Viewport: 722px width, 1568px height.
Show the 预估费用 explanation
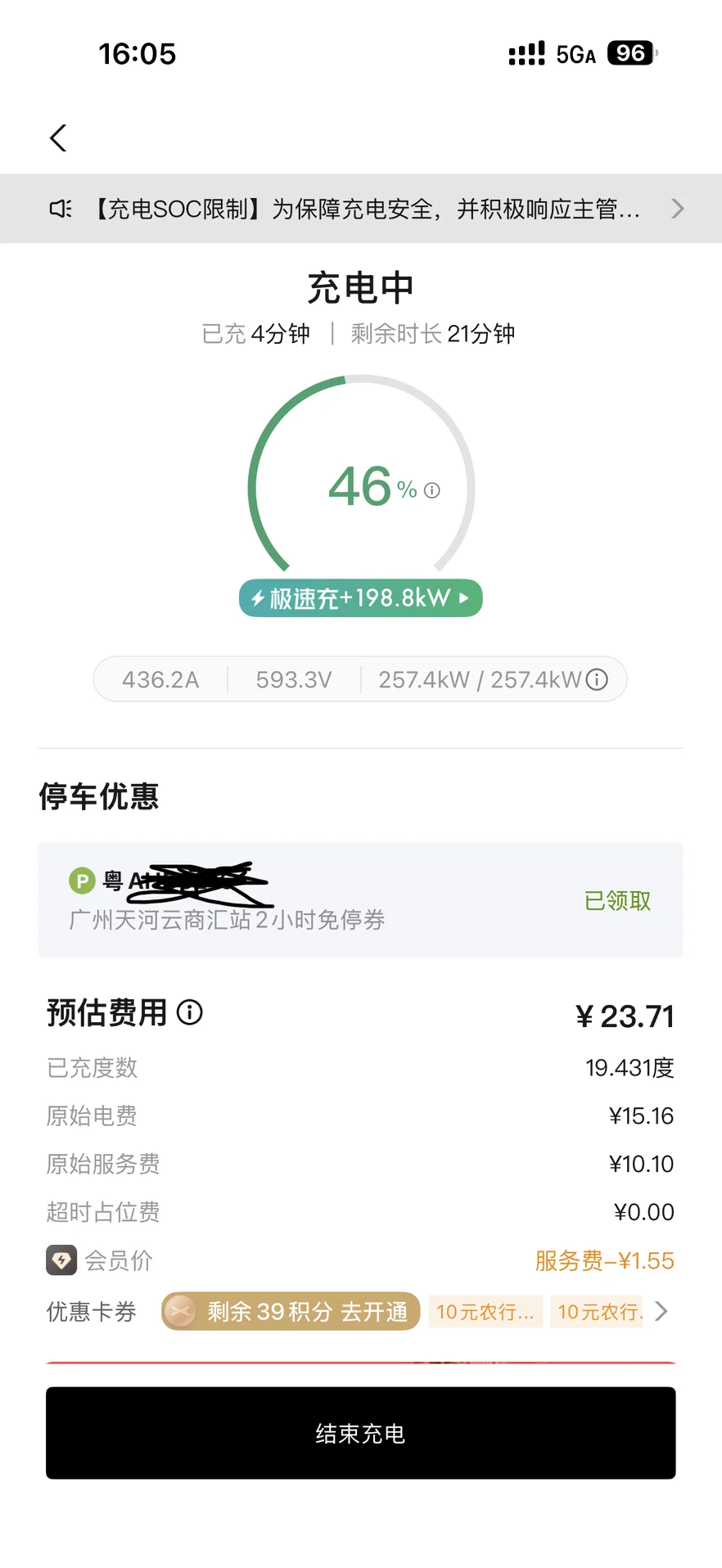pos(190,1012)
